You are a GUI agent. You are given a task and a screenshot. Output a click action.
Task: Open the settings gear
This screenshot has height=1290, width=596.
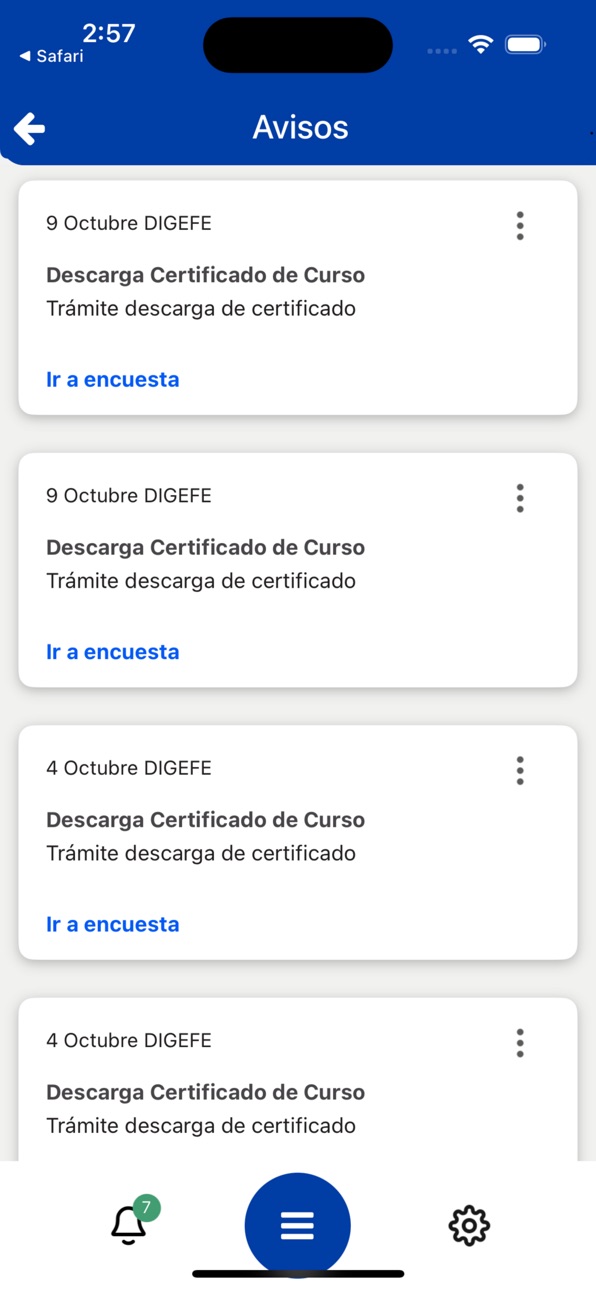point(469,1225)
